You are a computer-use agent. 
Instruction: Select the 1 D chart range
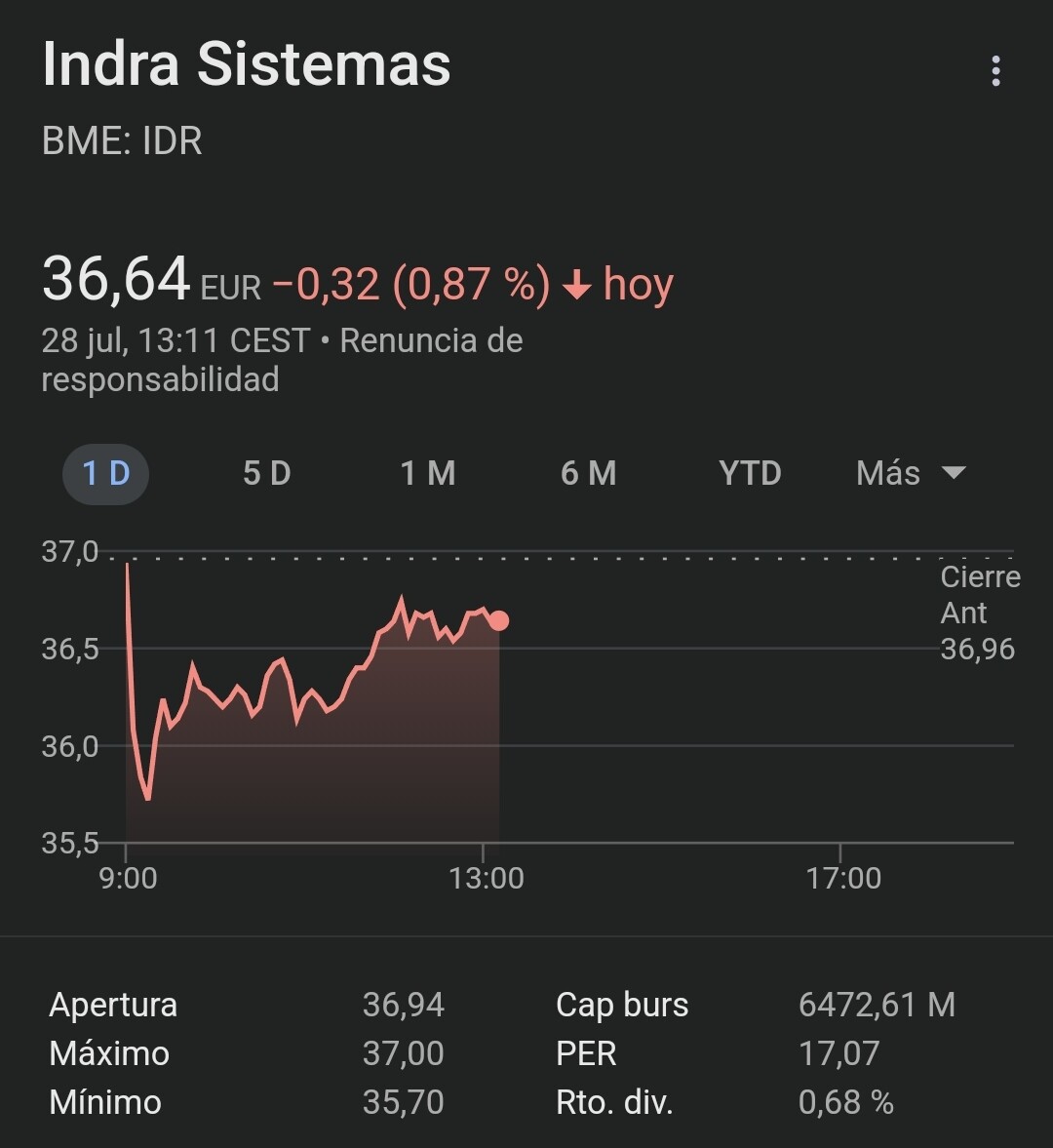pos(106,474)
